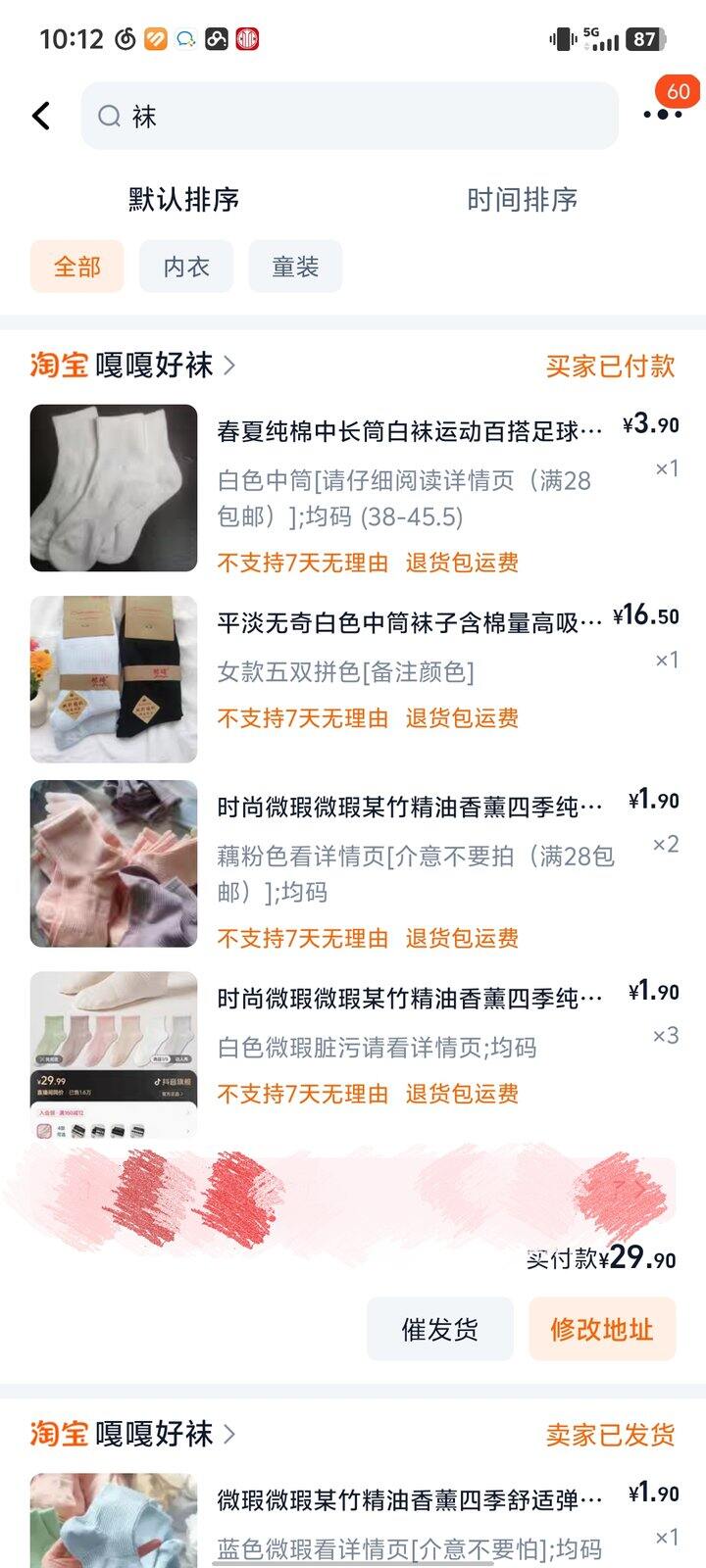The image size is (706, 1568).
Task: Expand the bottom 嘎嘎好袜 store via its arrow
Action: click(x=232, y=1433)
